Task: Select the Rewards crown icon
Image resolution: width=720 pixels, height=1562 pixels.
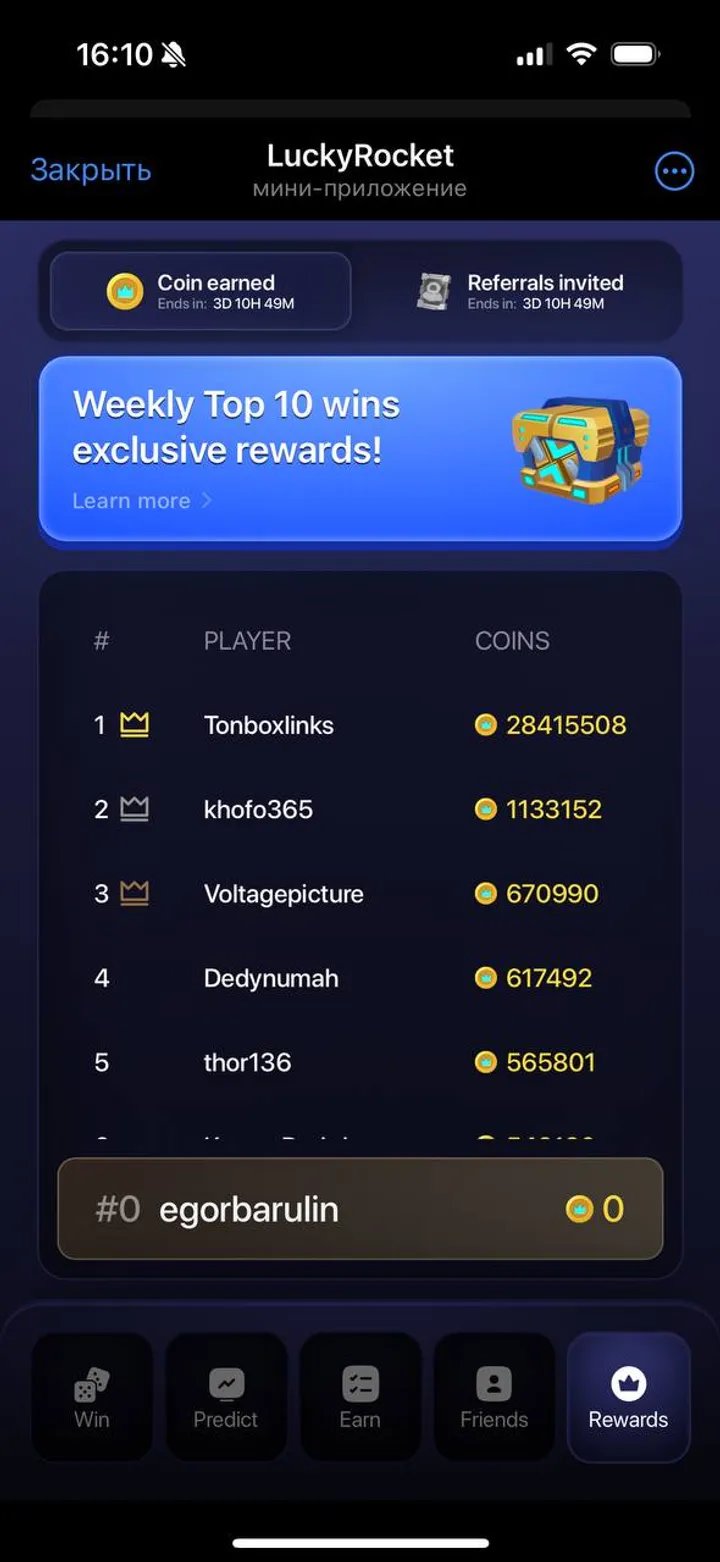Action: point(628,1378)
